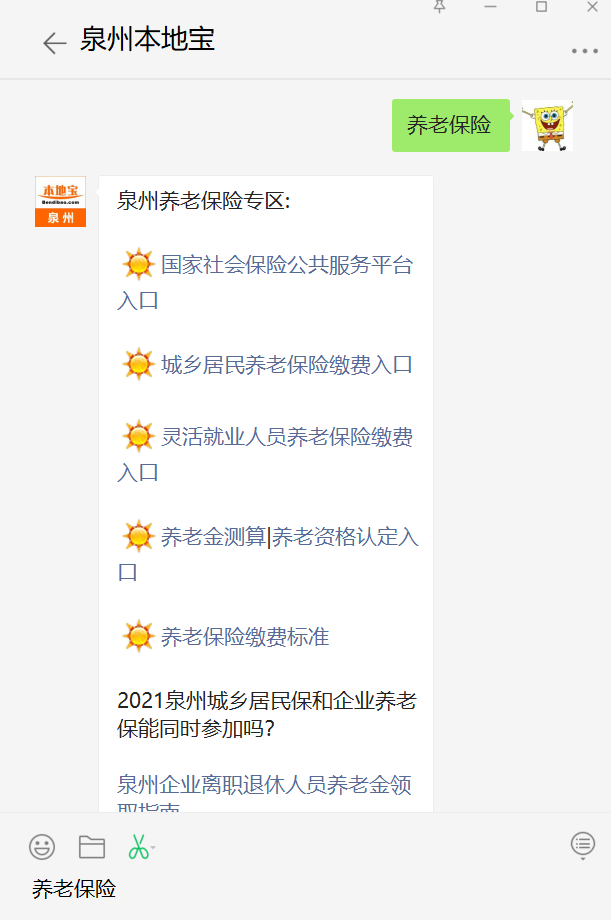Focus the message input box
This screenshot has width=611, height=920.
(300, 888)
